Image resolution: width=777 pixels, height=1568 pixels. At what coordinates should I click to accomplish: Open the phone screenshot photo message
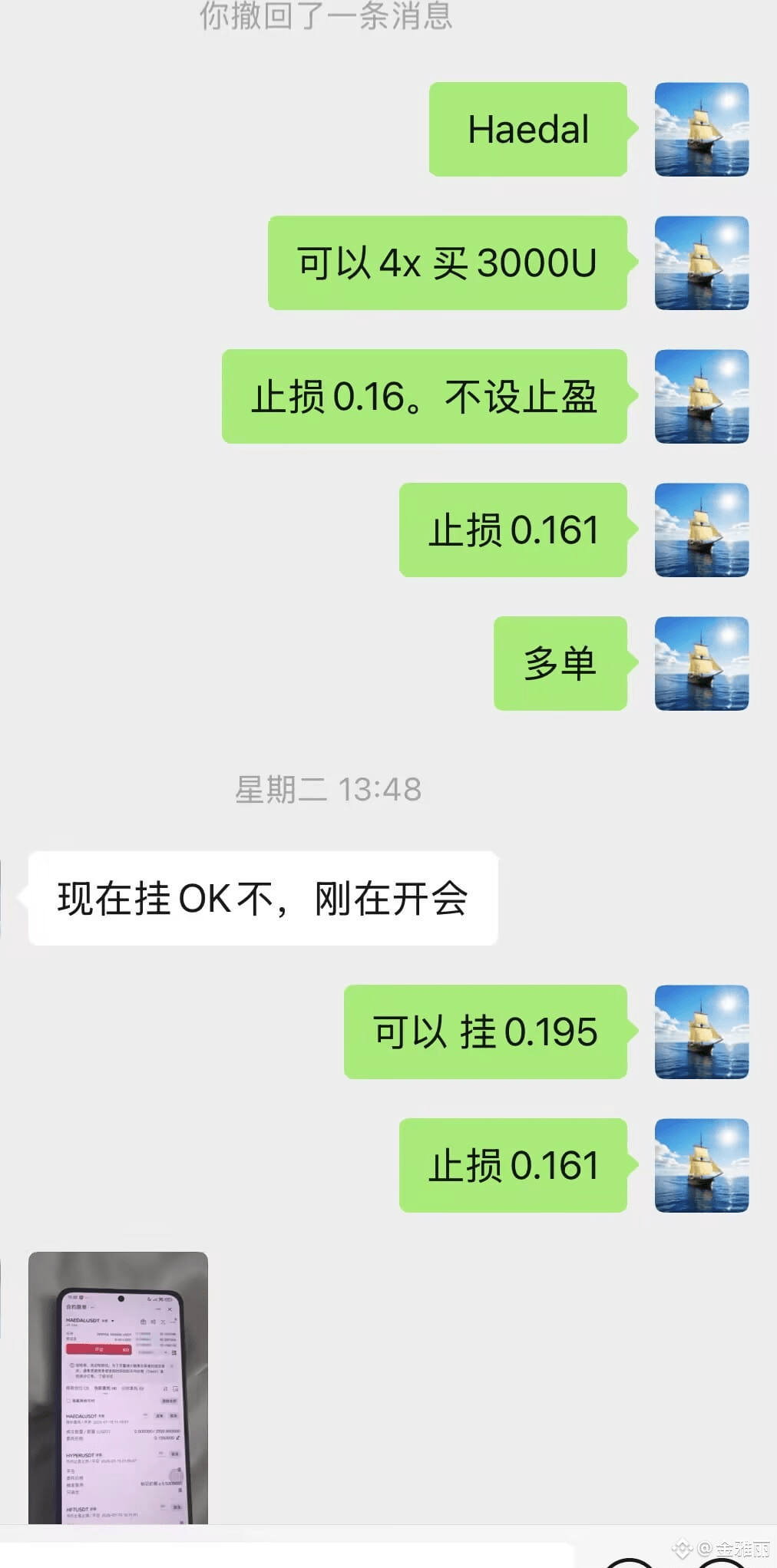click(x=118, y=1388)
